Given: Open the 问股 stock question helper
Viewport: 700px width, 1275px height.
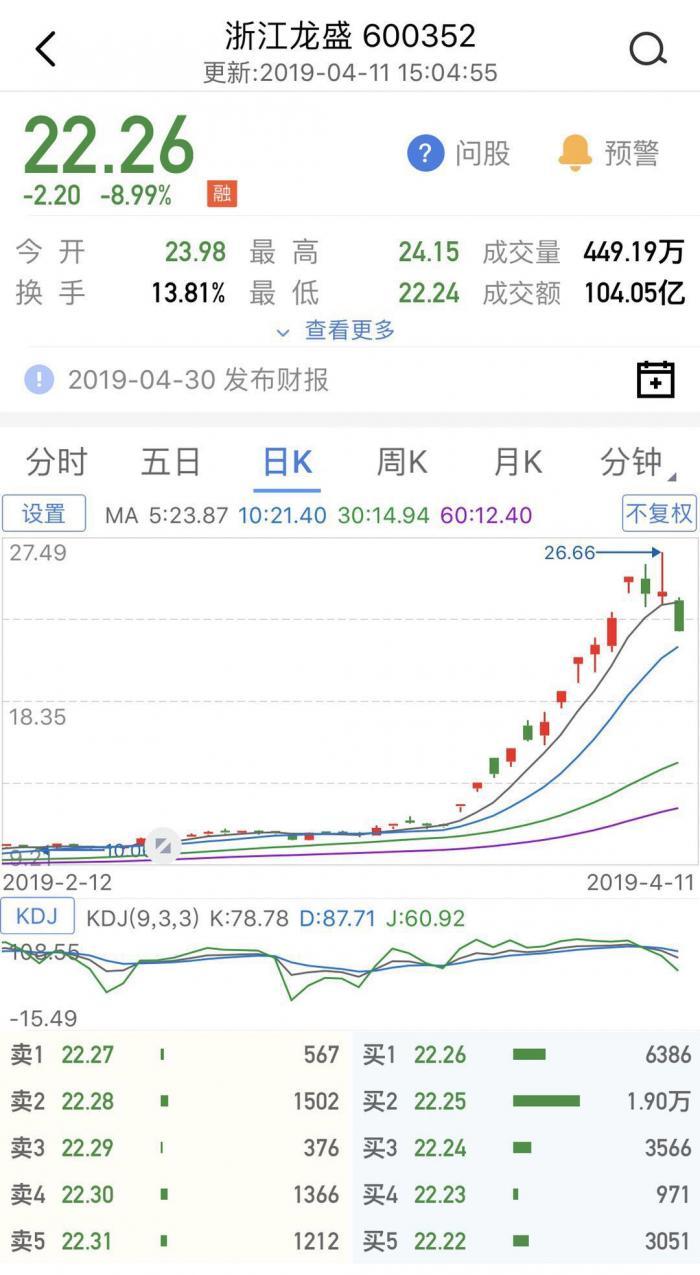Looking at the screenshot, I should [459, 153].
